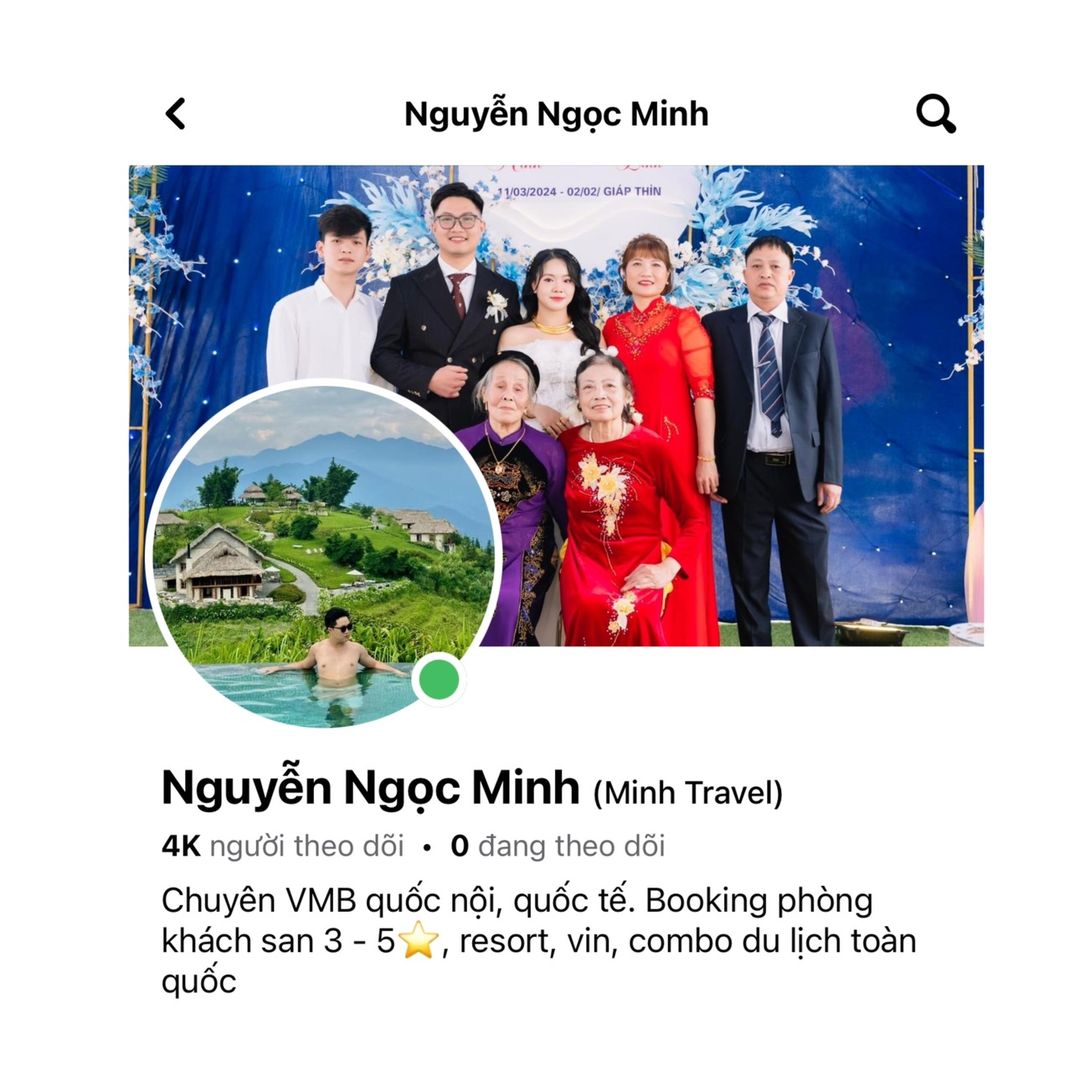Go back from Nguyễn Ngọc Minh's profile
Viewport: 1080px width, 1080px height.
(x=176, y=114)
